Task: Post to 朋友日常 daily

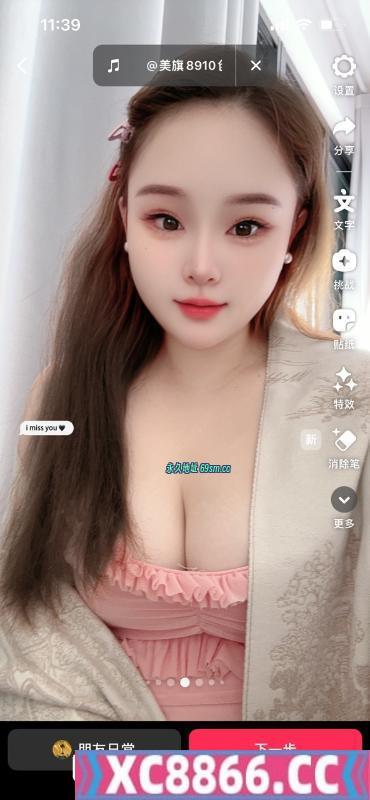Action: (x=94, y=748)
